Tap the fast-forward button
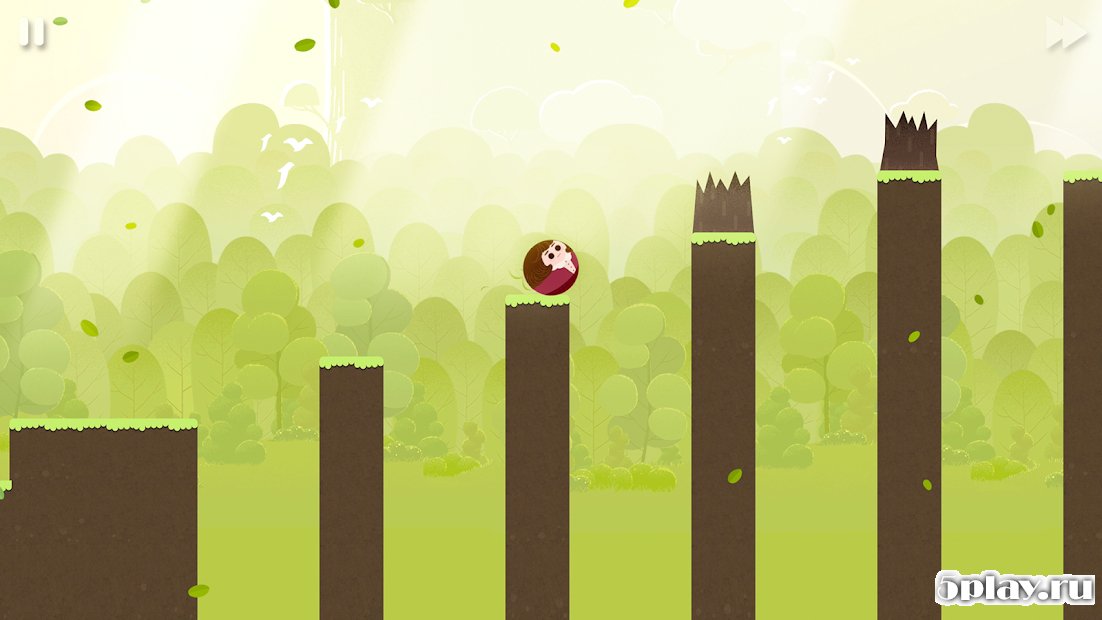Screen dimensions: 1102x620 coord(1066,33)
